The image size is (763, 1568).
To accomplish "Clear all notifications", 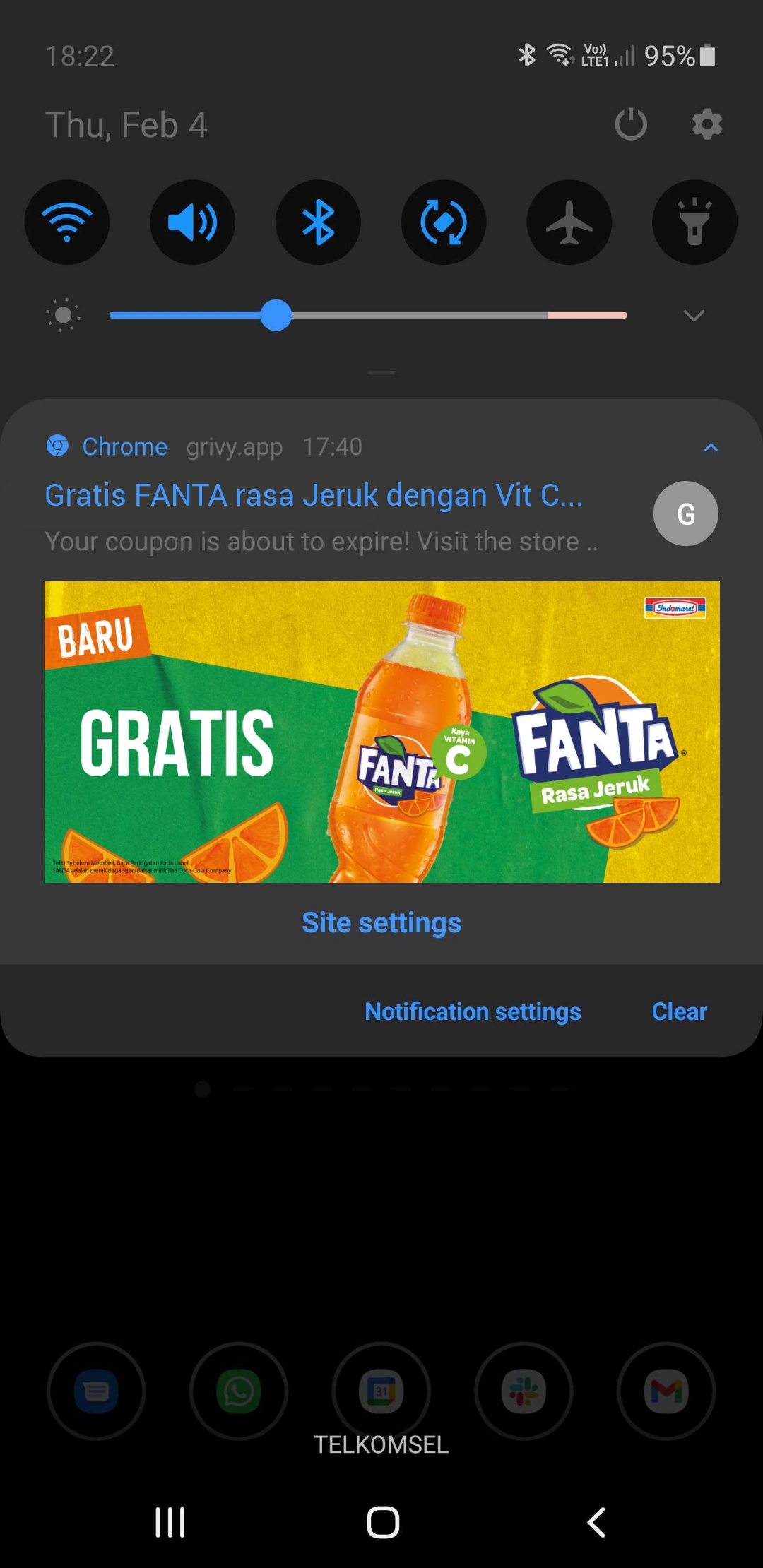I will coord(679,1011).
